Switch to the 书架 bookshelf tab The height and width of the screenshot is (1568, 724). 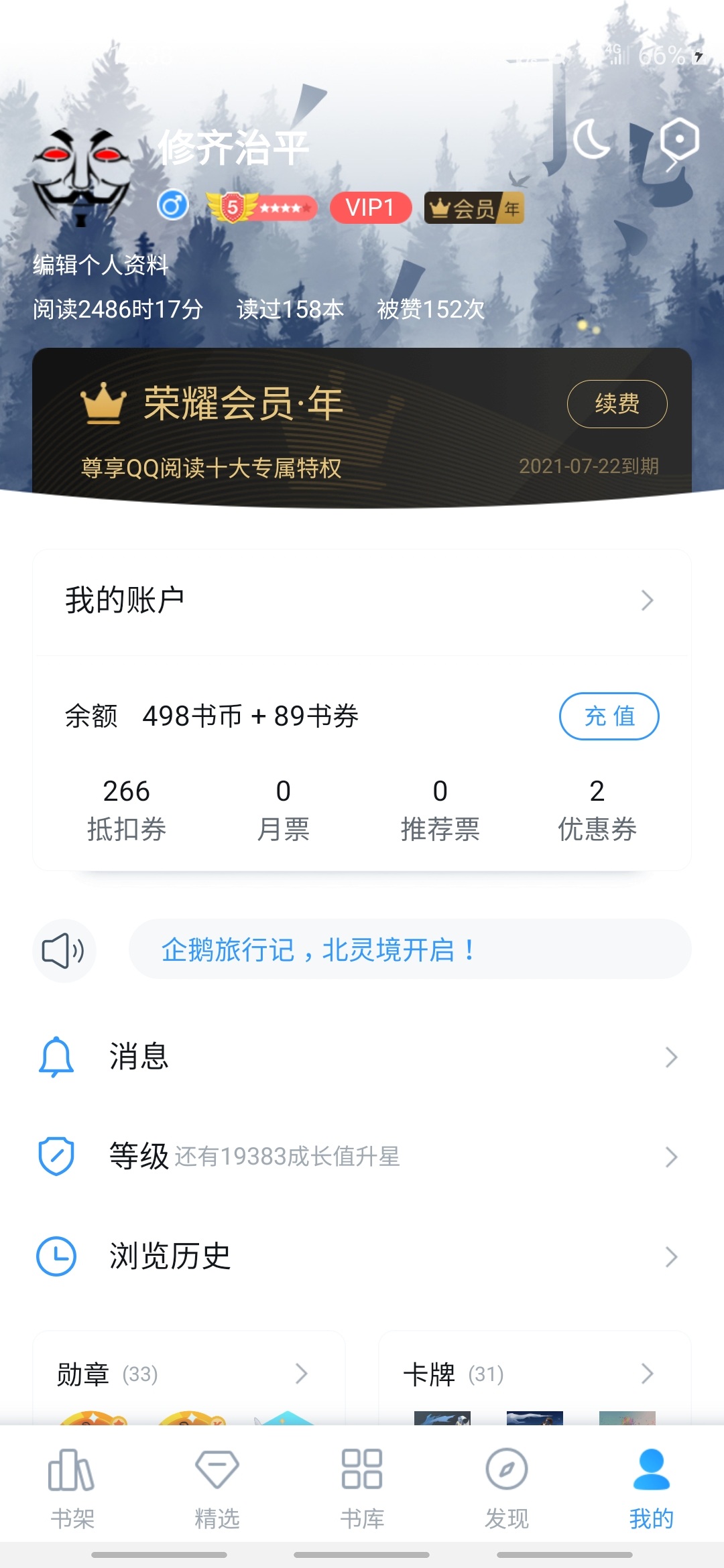[72, 1488]
